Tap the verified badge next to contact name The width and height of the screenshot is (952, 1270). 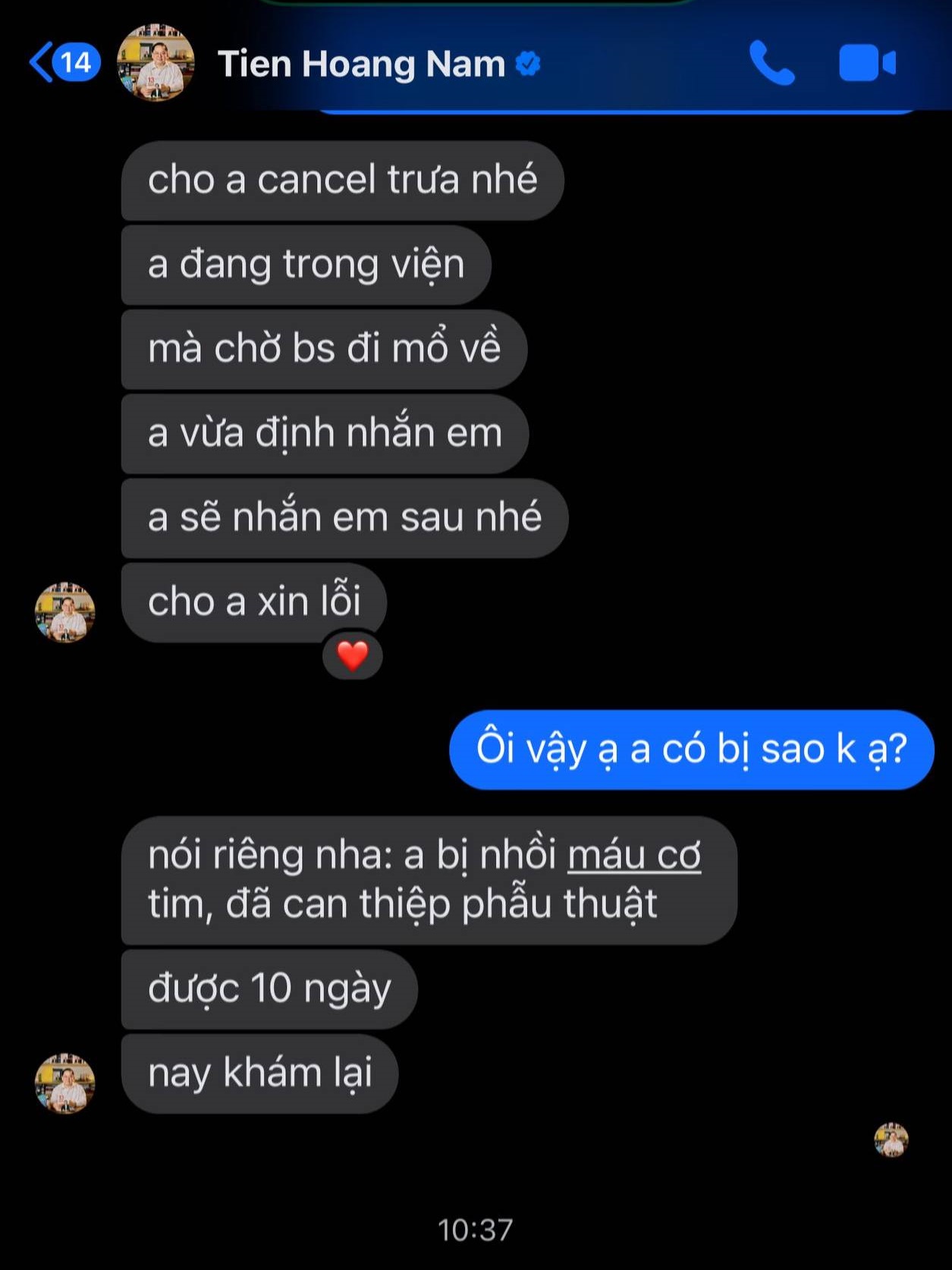coord(526,64)
